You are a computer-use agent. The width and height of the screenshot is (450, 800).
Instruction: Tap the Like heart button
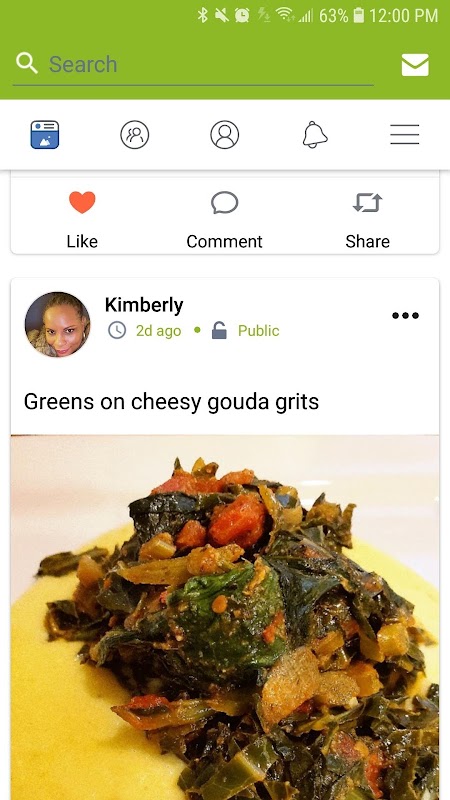(x=82, y=219)
